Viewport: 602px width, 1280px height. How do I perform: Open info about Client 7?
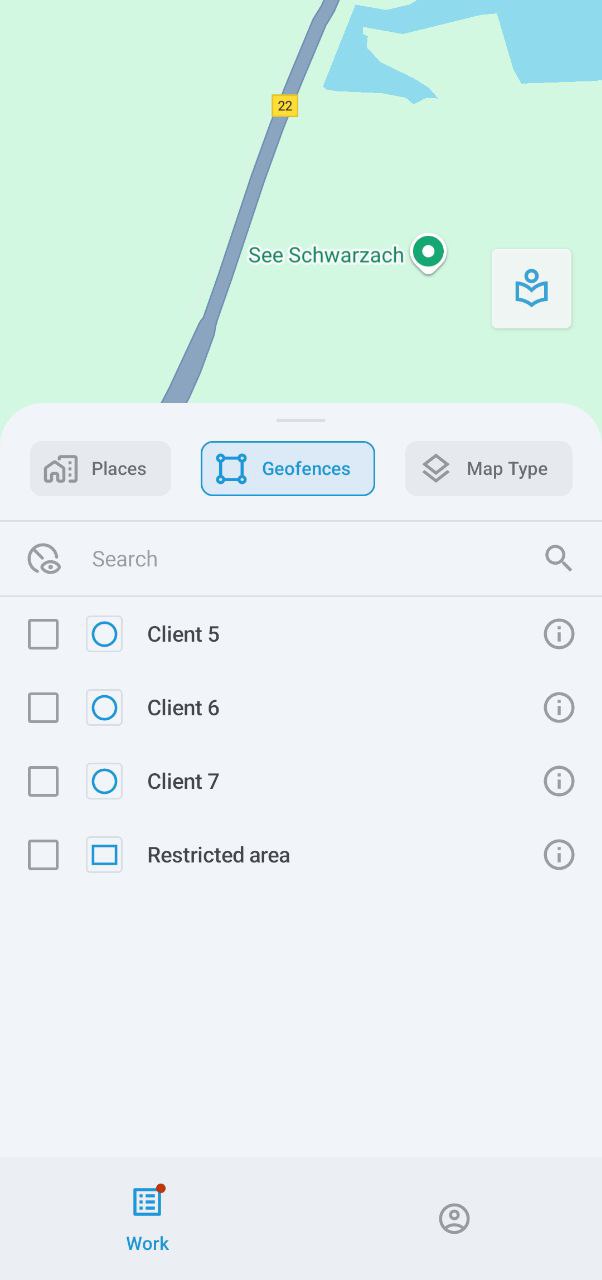point(558,781)
